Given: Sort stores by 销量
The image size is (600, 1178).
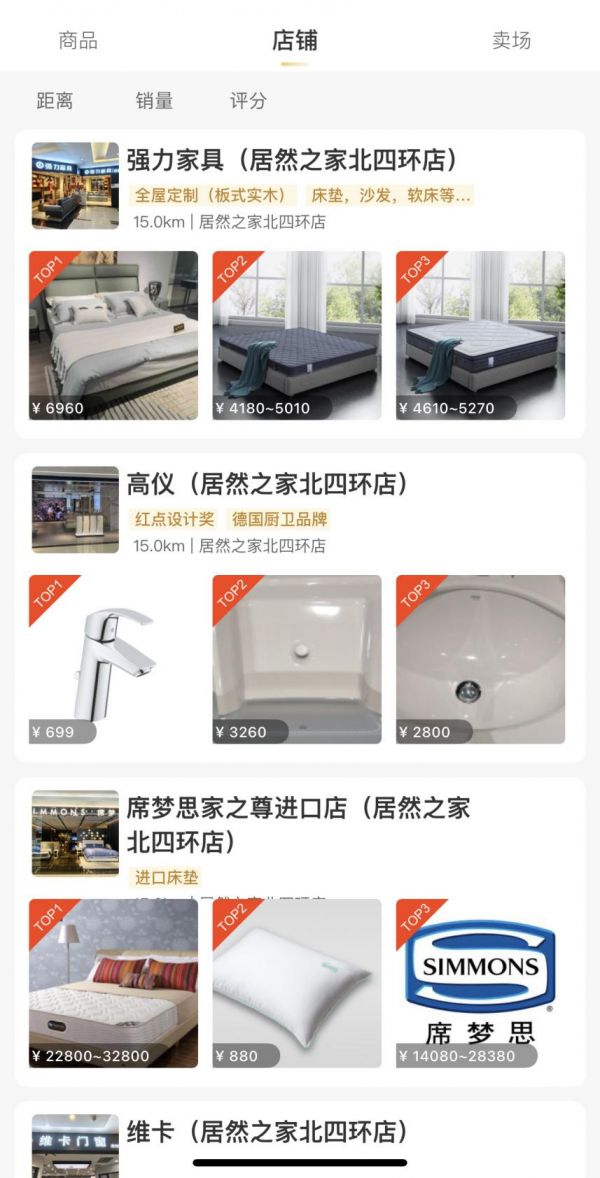Looking at the screenshot, I should click(x=154, y=101).
